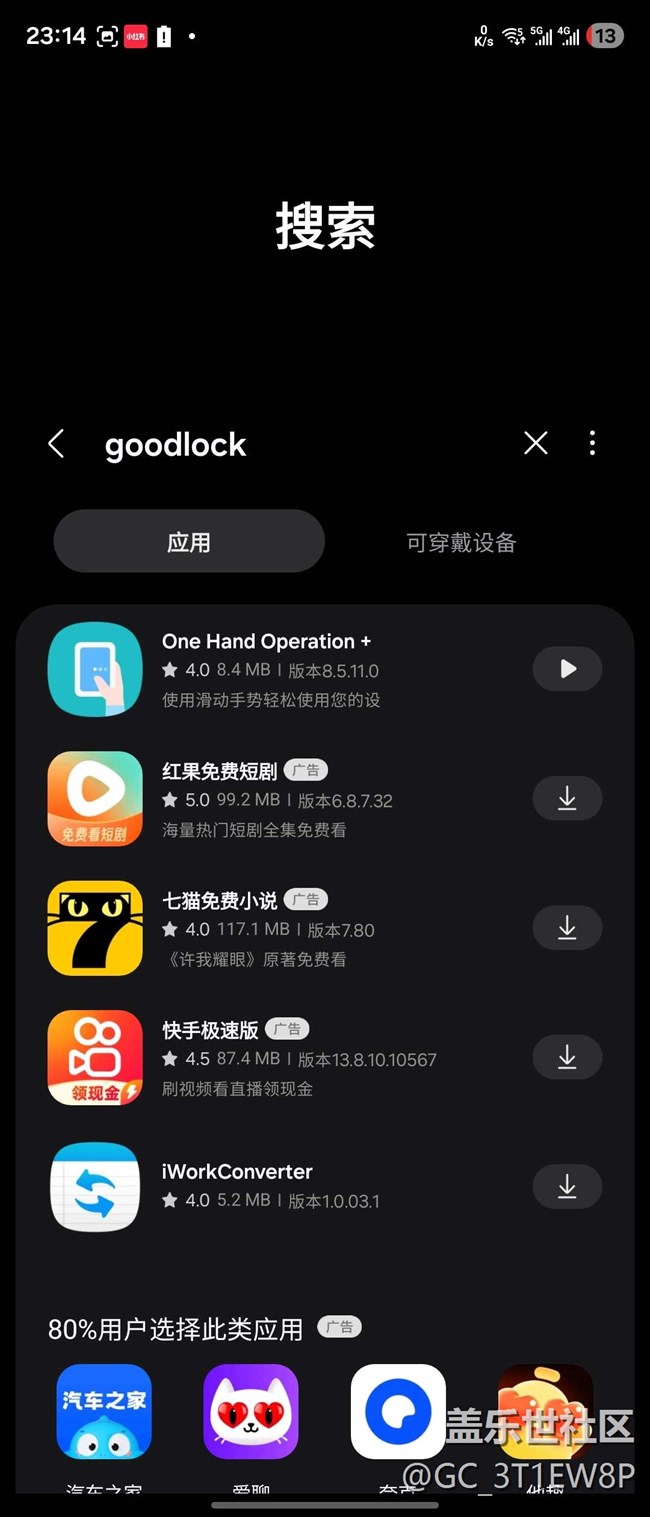Download 七猫免费小说
The image size is (650, 1517).
567,928
